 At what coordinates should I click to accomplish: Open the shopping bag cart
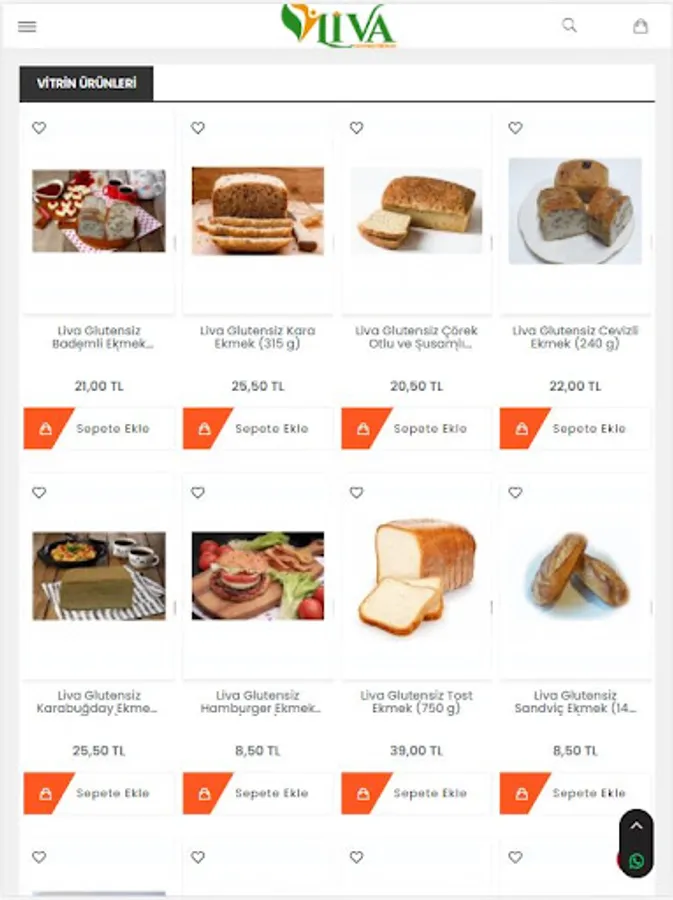[x=640, y=26]
